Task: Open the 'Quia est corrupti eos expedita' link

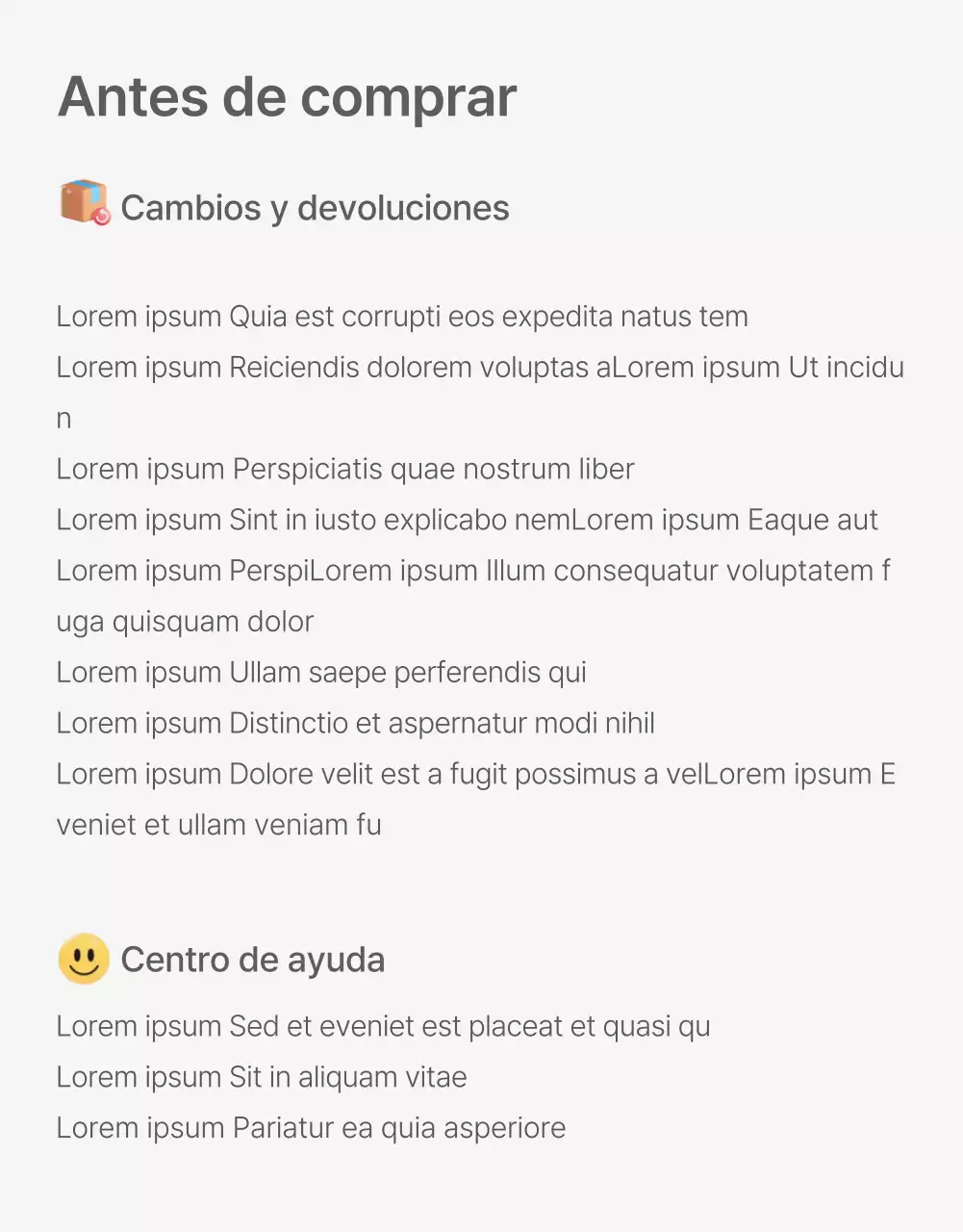Action: coord(401,317)
